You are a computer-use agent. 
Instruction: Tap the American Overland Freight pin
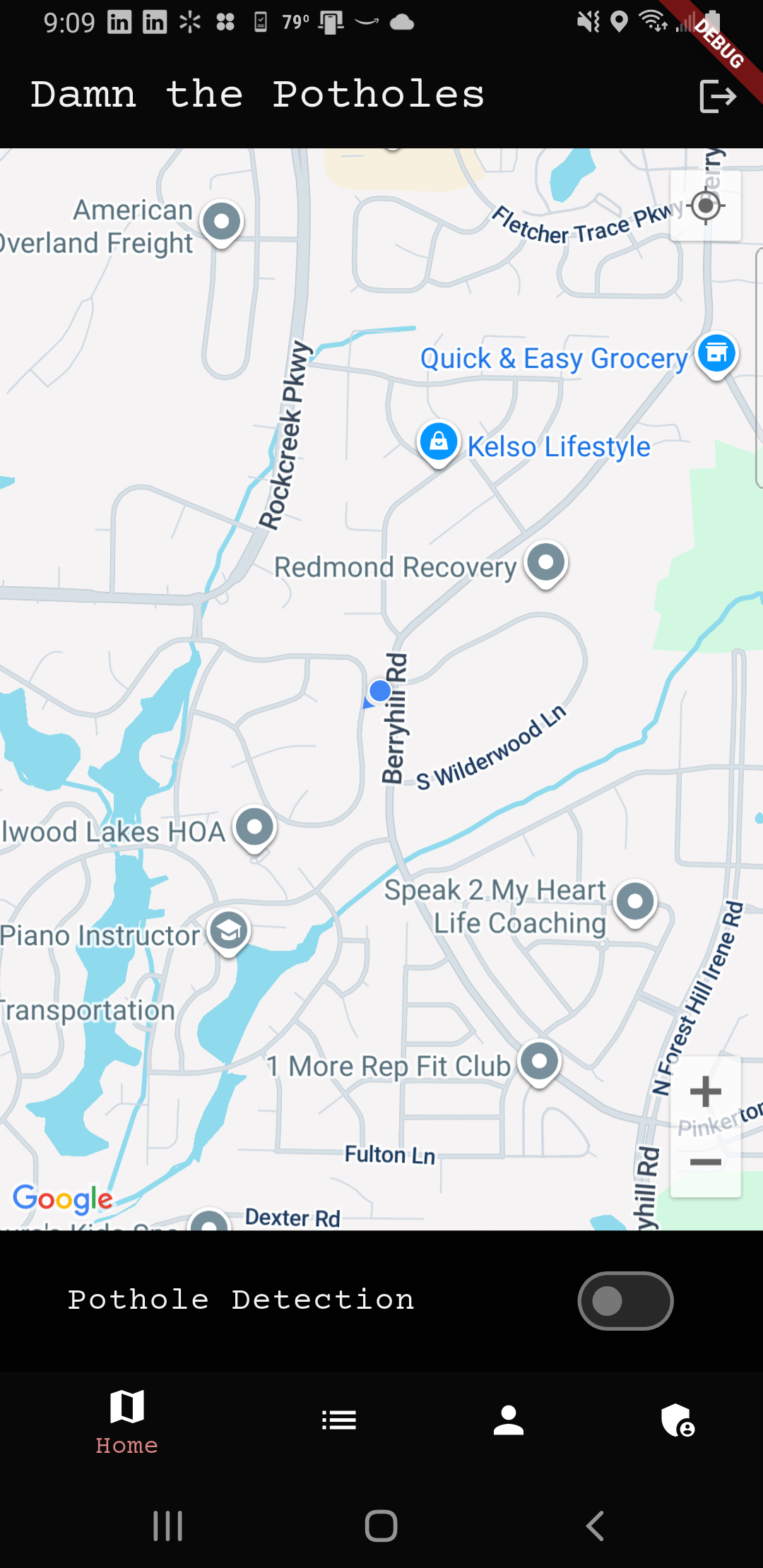(x=222, y=222)
